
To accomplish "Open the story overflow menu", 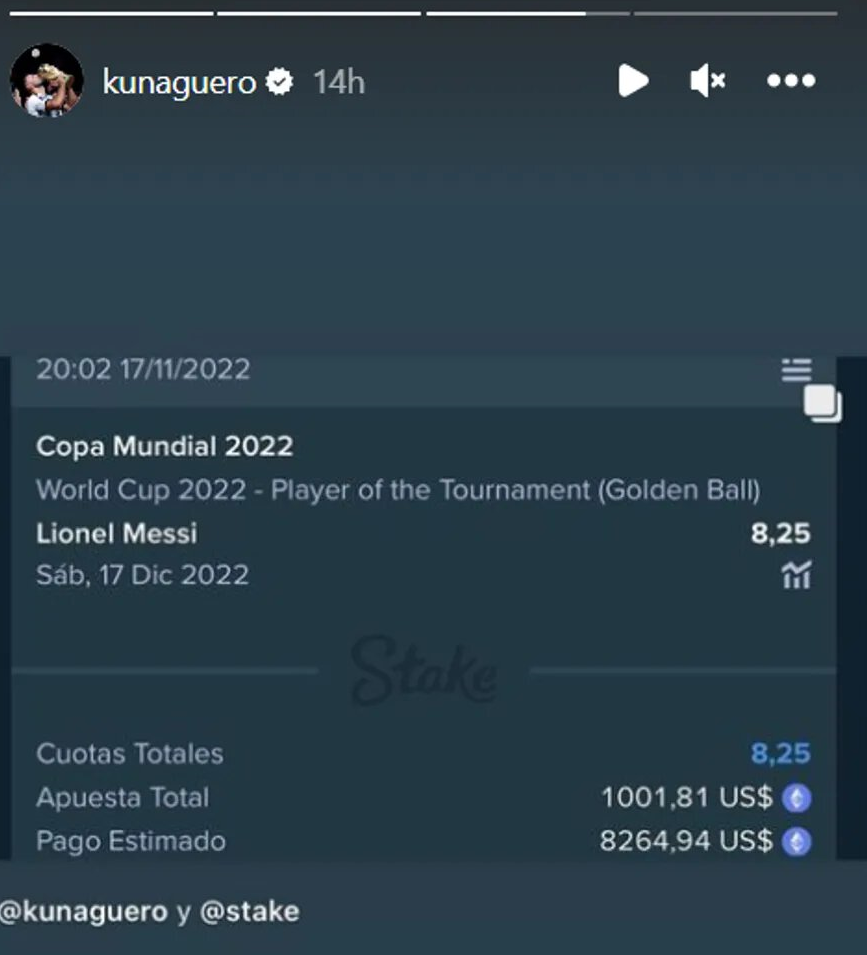I will pos(791,81).
